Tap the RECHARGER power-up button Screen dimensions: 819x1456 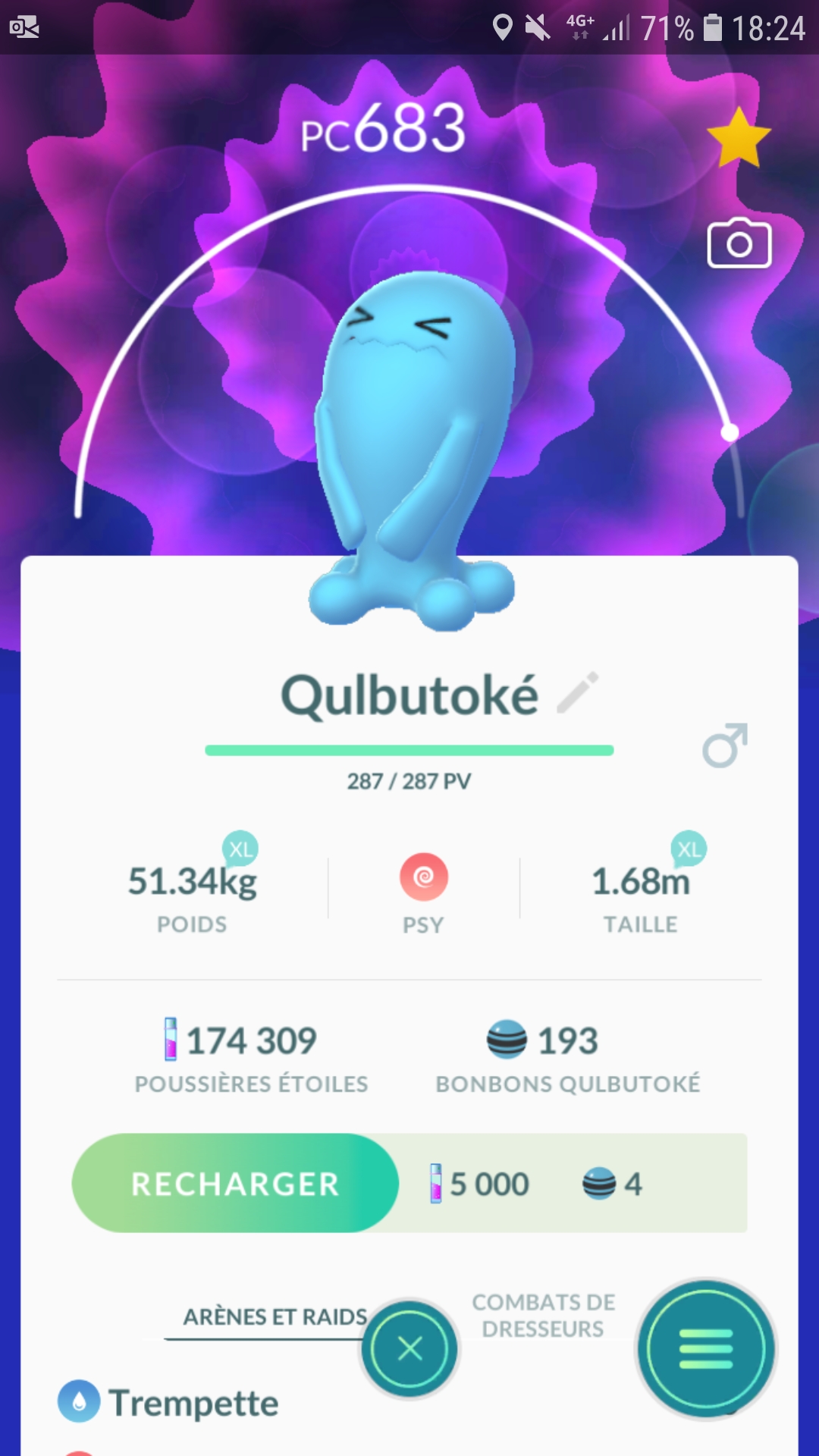click(235, 1183)
